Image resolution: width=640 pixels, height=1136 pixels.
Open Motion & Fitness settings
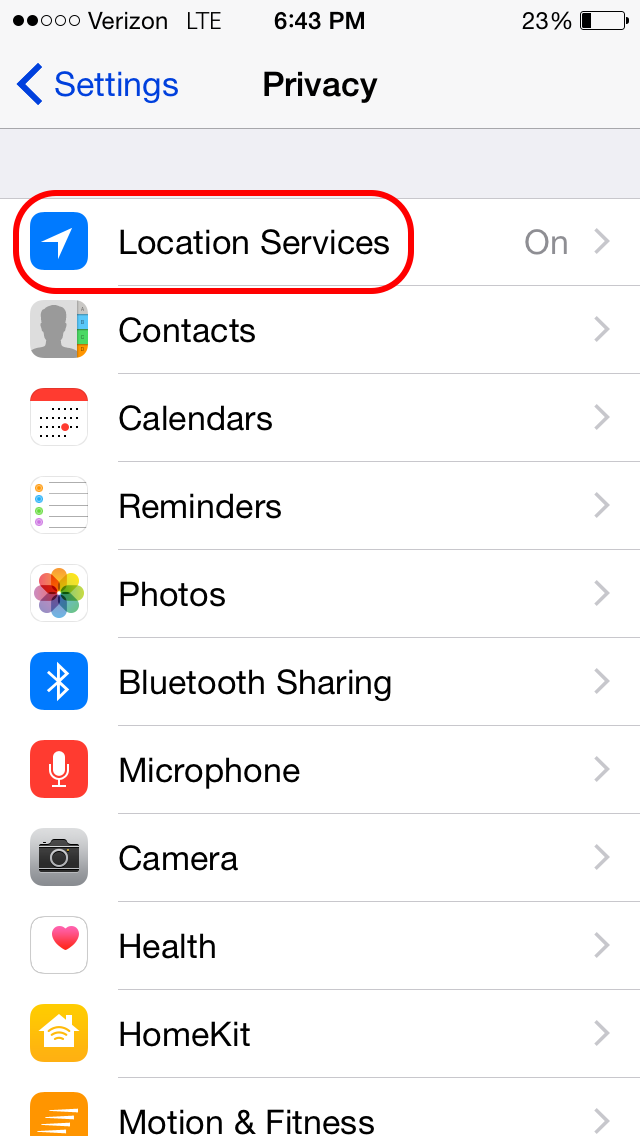[x=320, y=1107]
